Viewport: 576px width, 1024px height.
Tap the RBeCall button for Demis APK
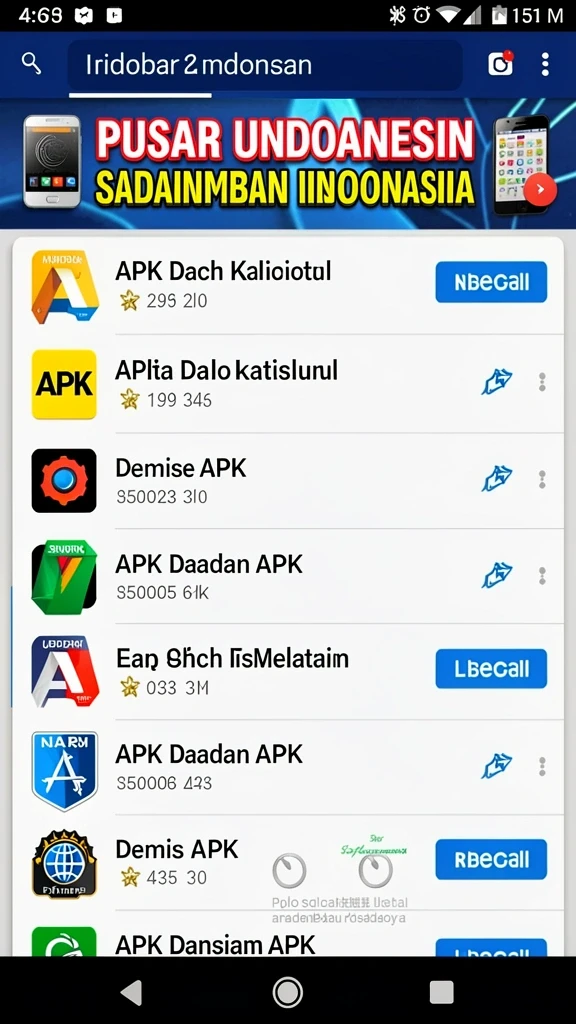coord(491,859)
